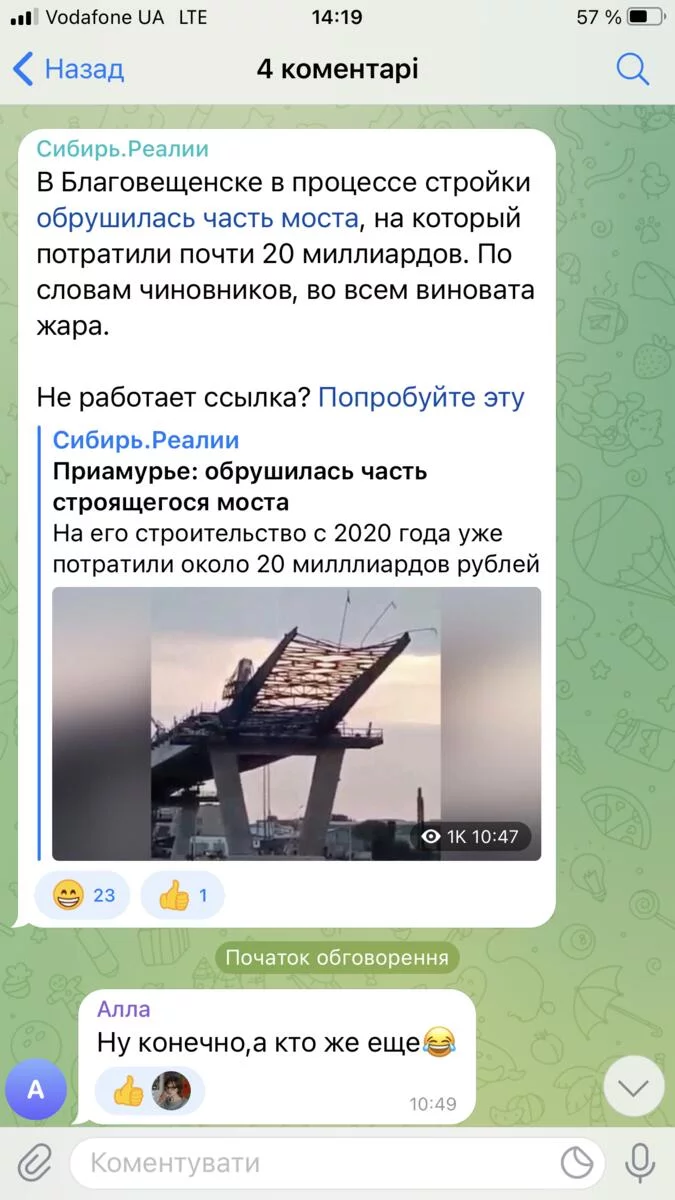Open Алла's profile avatar
675x1200 pixels.
[x=36, y=1090]
